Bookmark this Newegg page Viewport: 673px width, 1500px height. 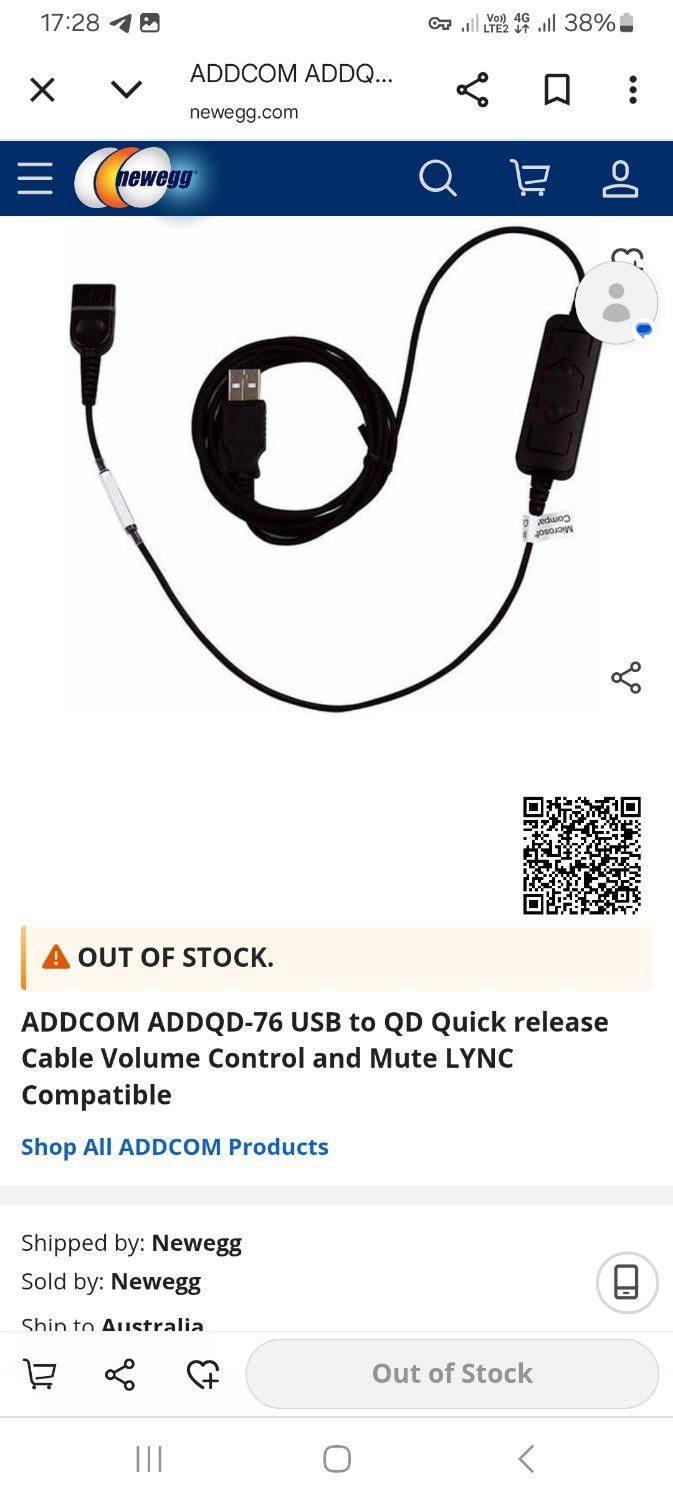[x=556, y=91]
